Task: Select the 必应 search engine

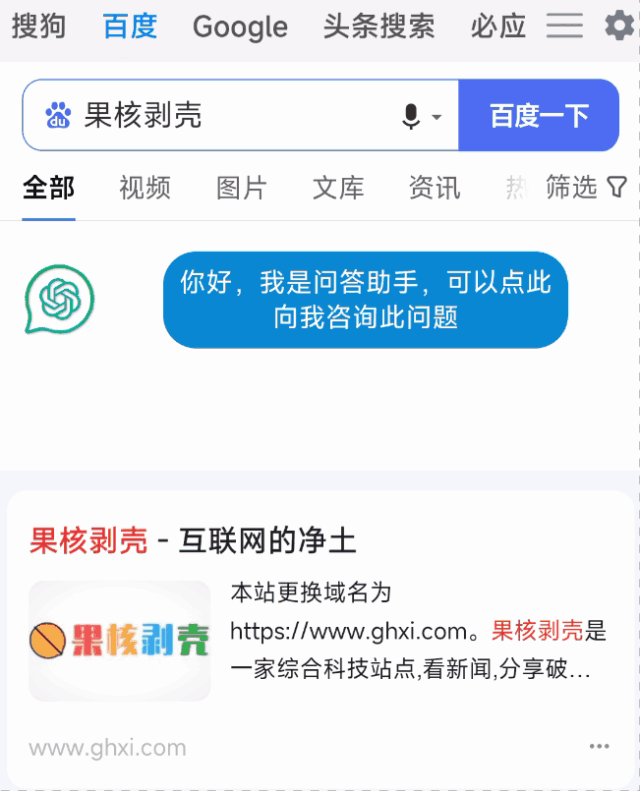Action: (498, 27)
